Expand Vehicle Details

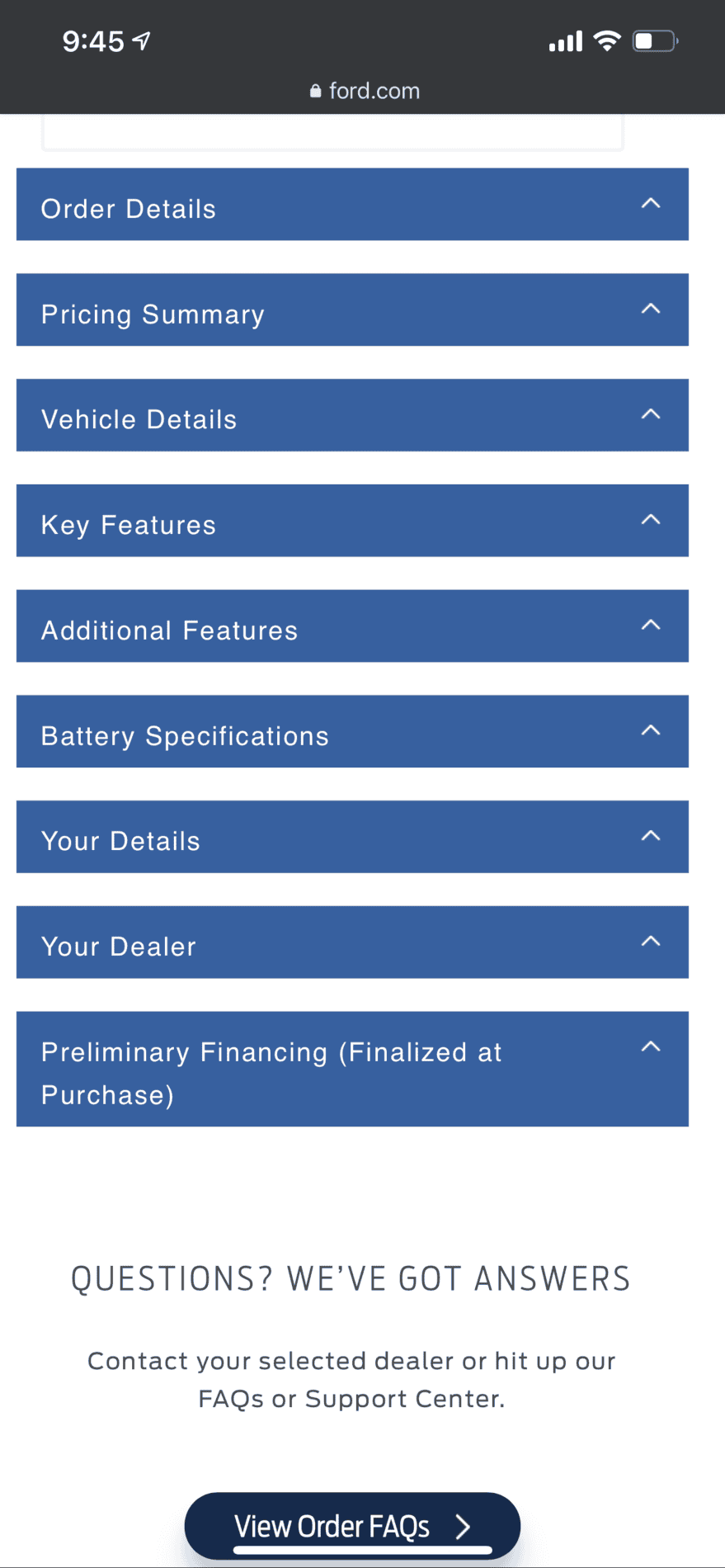[352, 415]
